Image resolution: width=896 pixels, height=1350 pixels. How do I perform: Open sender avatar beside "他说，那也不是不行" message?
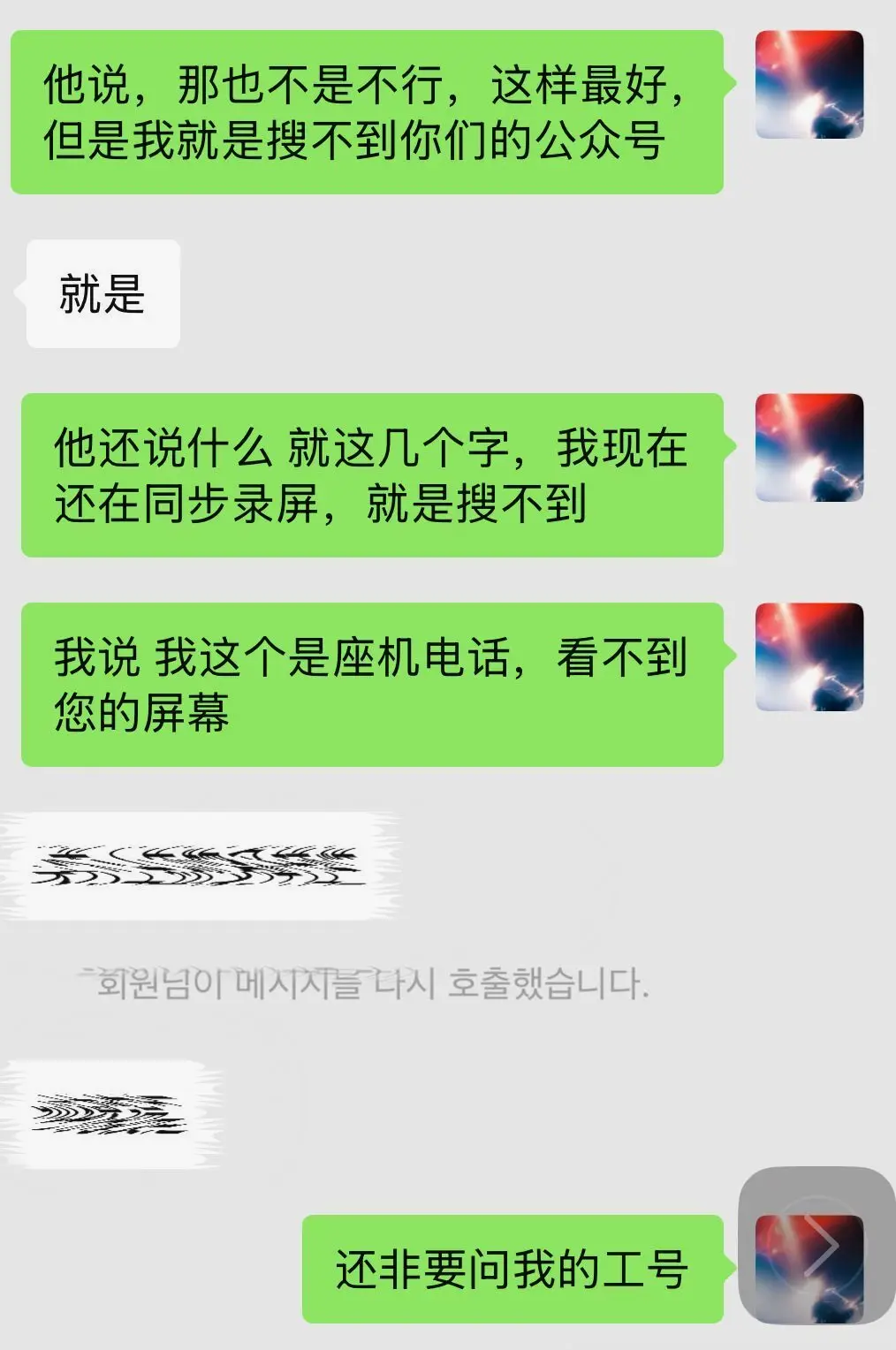click(x=809, y=85)
